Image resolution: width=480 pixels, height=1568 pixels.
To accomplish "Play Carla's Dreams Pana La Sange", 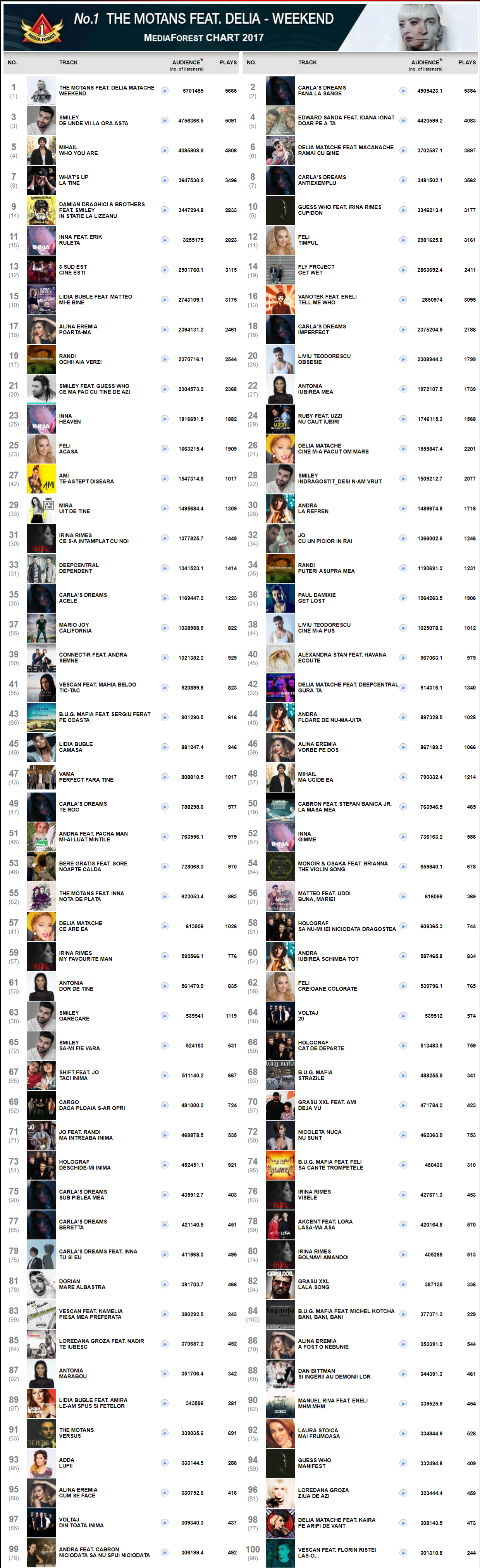I will tap(403, 91).
